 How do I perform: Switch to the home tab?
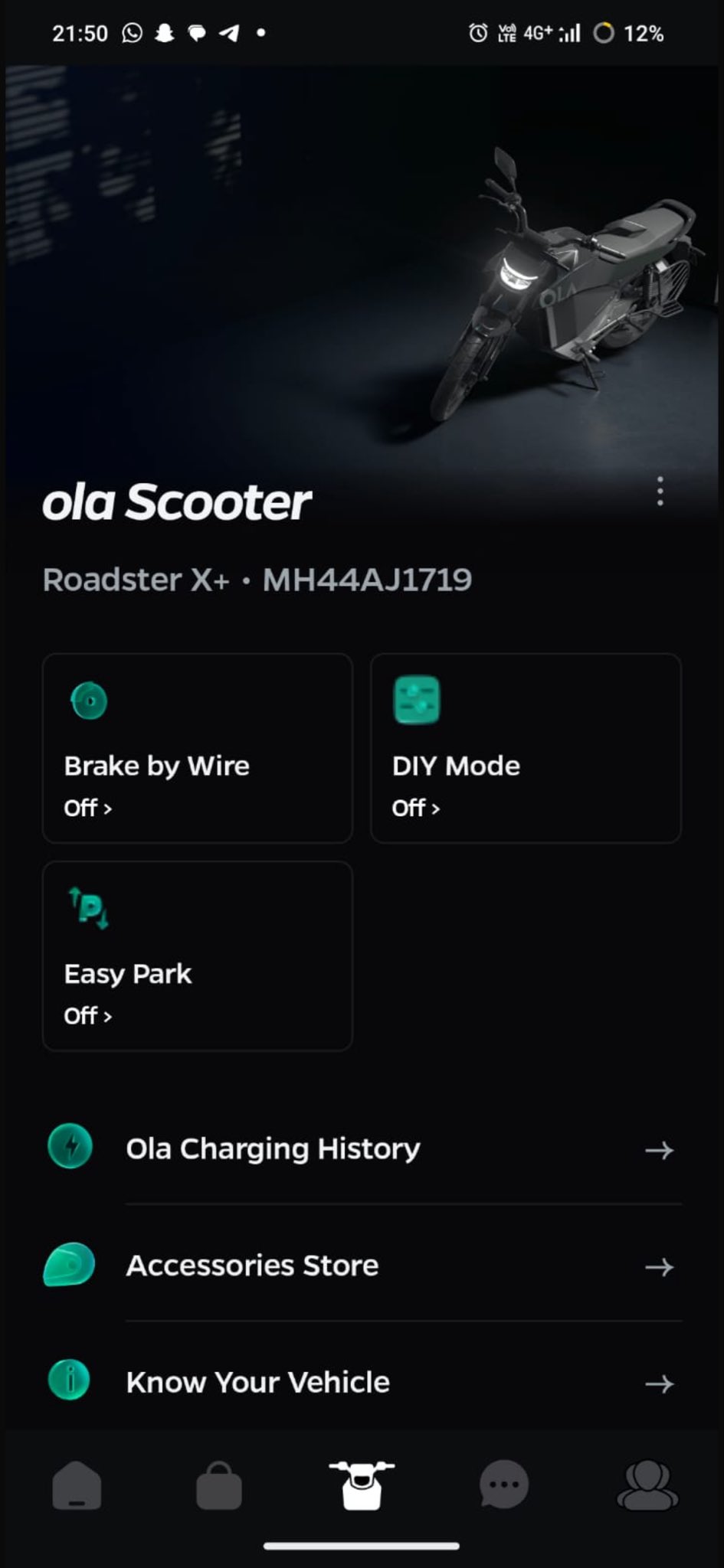[x=77, y=1485]
